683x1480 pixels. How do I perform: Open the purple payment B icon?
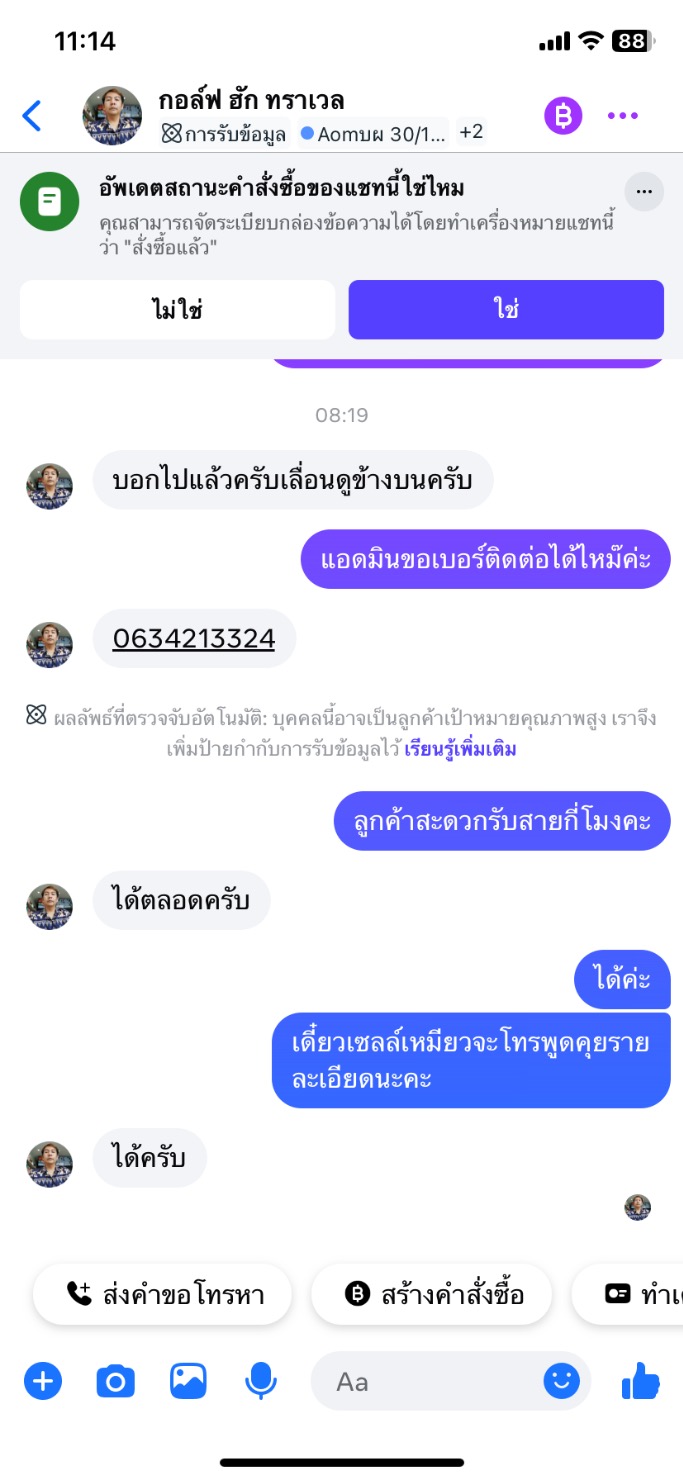[563, 116]
